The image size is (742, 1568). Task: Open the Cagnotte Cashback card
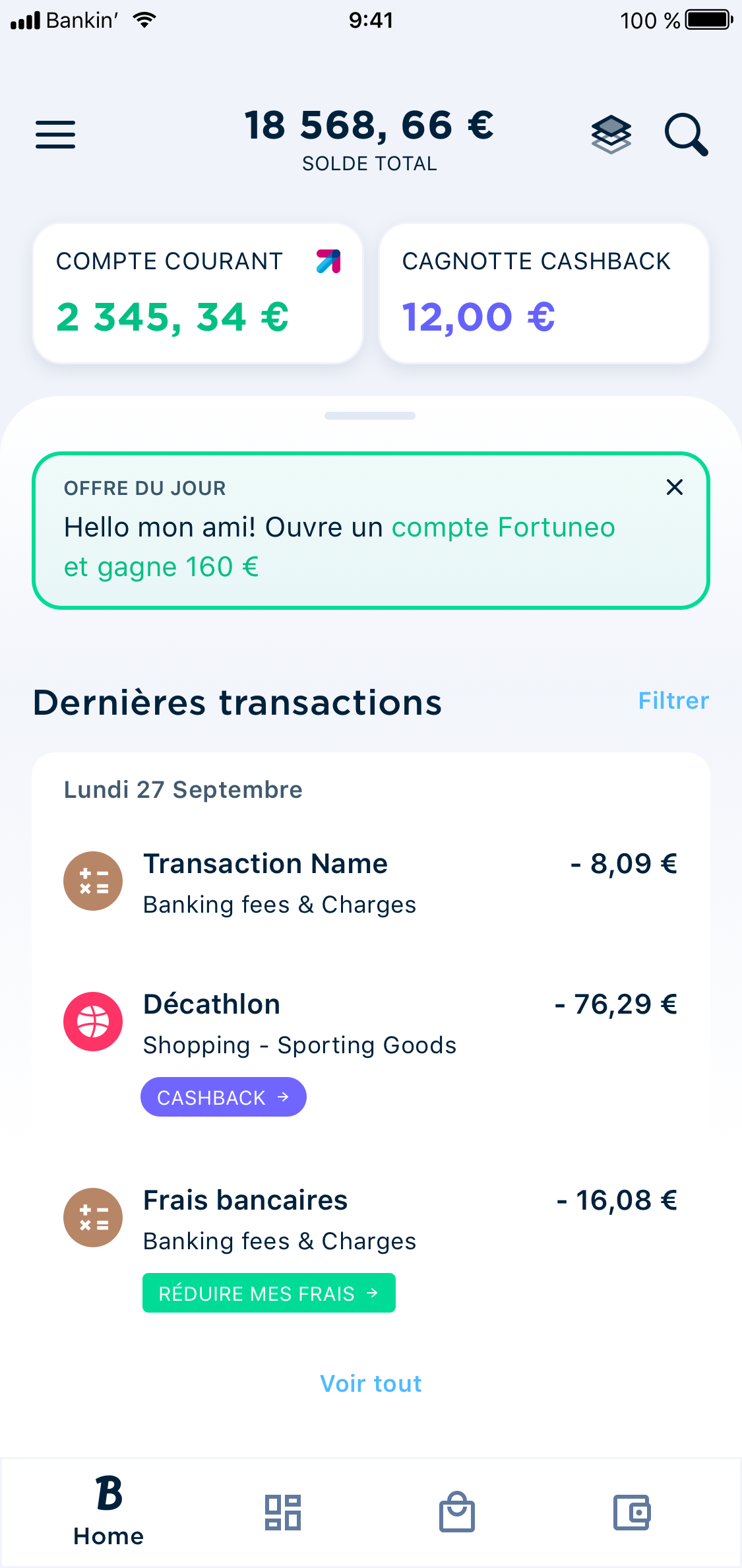(x=544, y=294)
